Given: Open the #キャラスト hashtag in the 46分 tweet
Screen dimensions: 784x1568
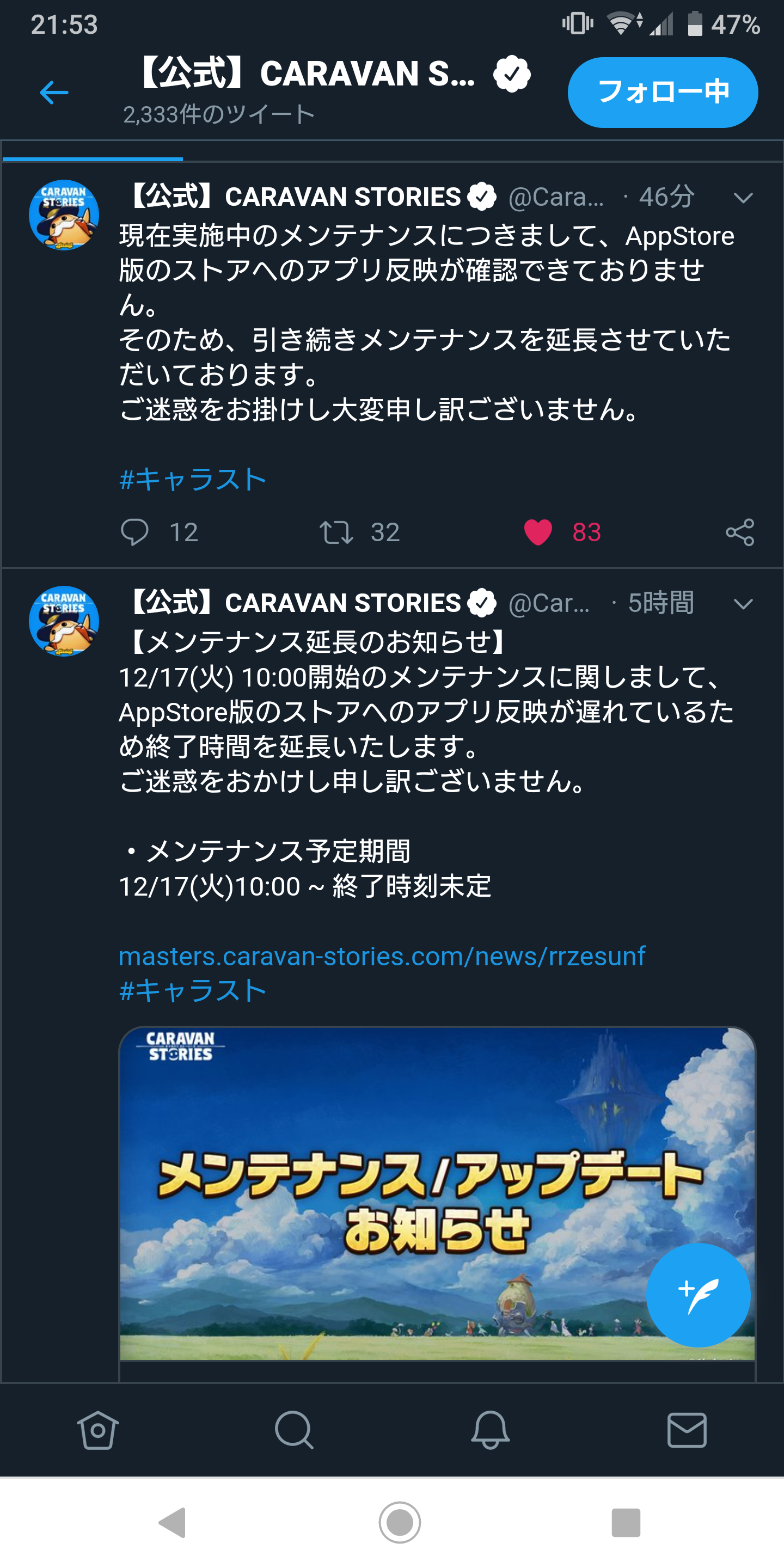Looking at the screenshot, I should [193, 479].
